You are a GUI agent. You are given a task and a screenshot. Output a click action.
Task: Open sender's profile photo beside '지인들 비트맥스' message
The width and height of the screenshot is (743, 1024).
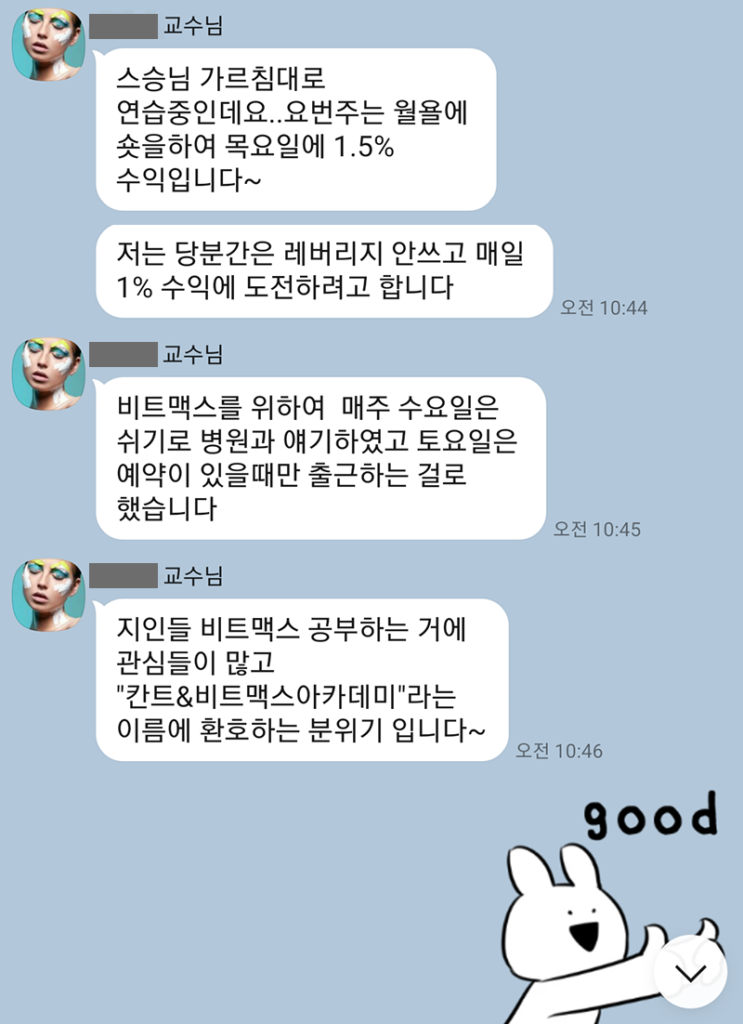[47, 595]
